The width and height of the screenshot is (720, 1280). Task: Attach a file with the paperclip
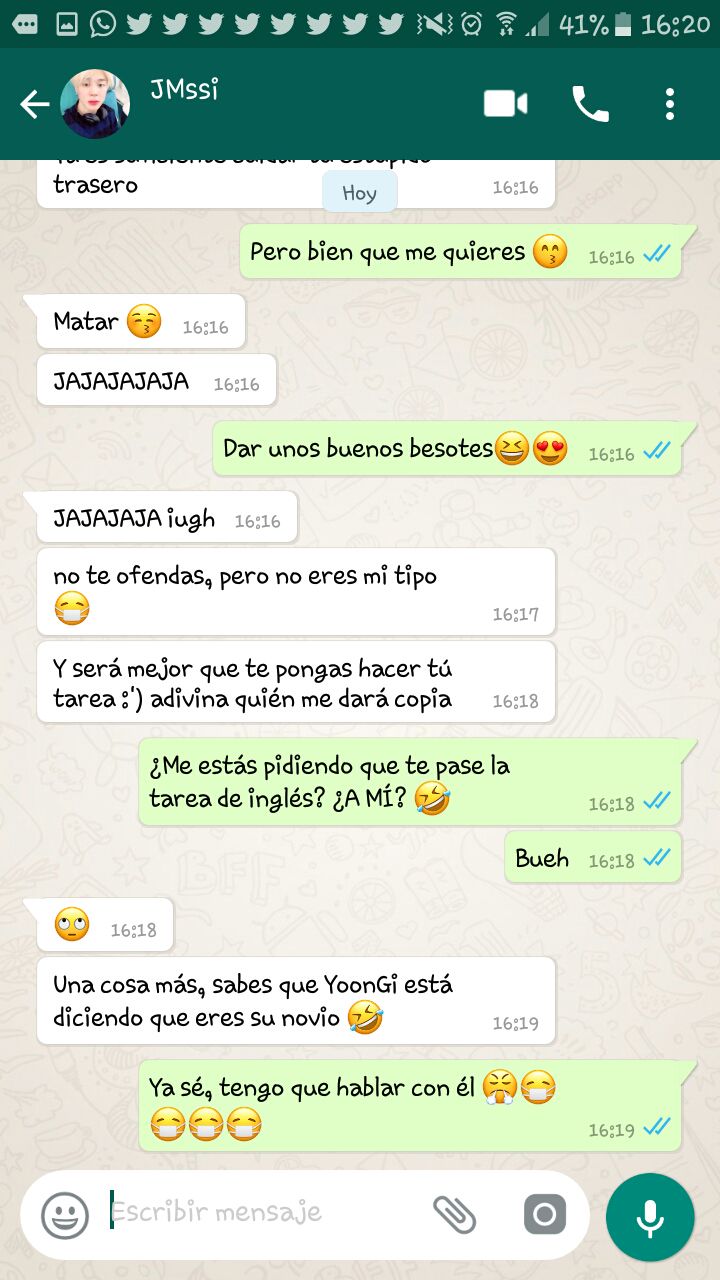(x=454, y=1215)
